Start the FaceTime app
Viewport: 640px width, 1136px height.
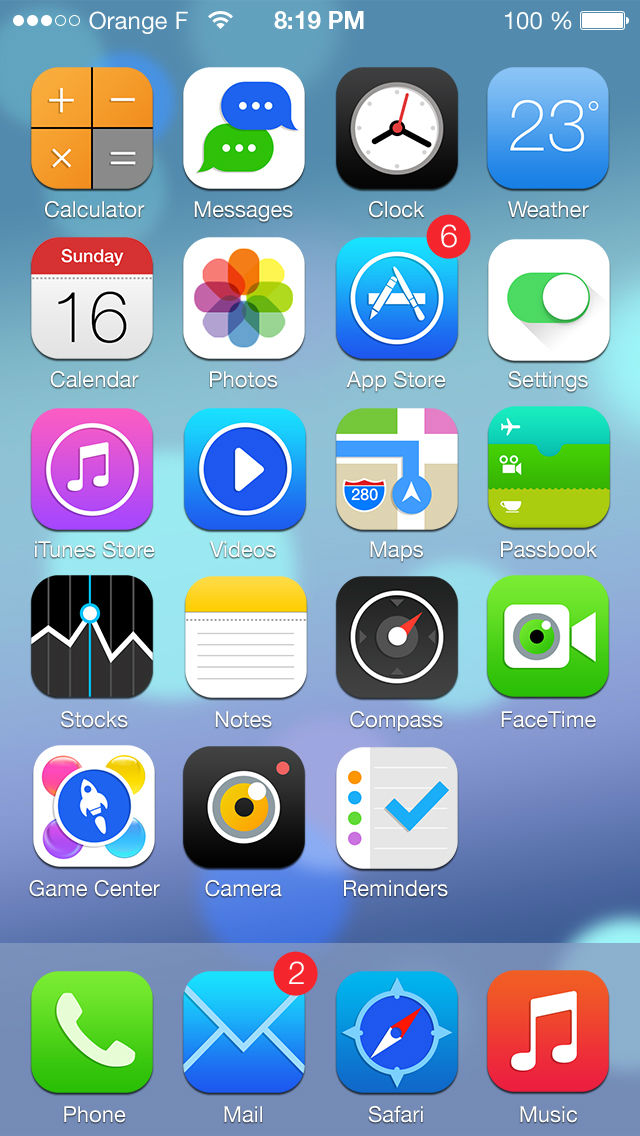pyautogui.click(x=548, y=637)
